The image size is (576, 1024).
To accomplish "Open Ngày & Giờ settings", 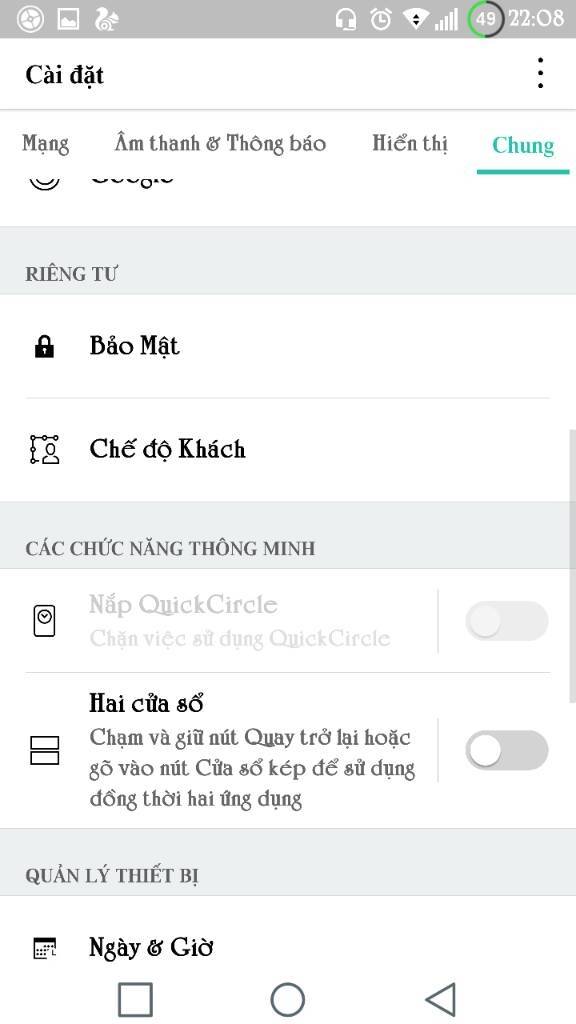I will click(x=288, y=947).
